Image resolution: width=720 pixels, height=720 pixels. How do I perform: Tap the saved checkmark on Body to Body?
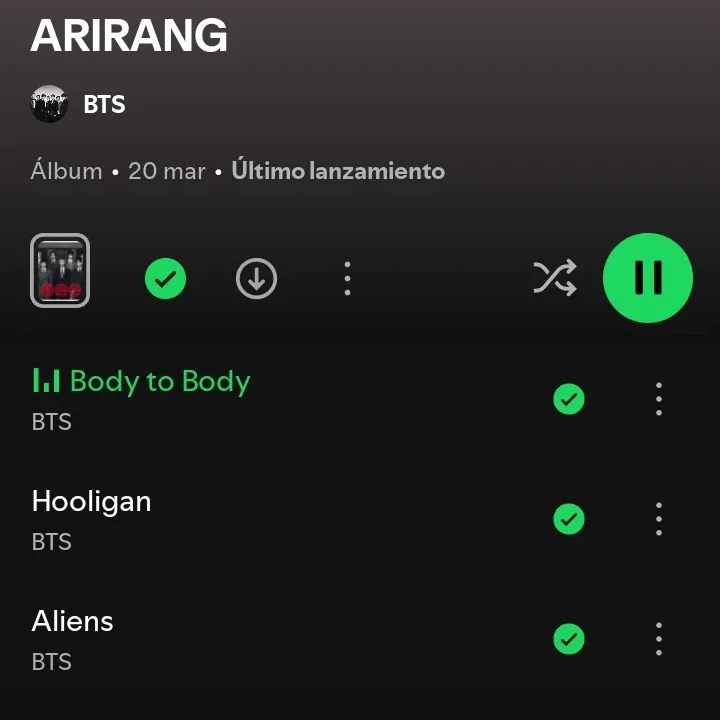(569, 399)
